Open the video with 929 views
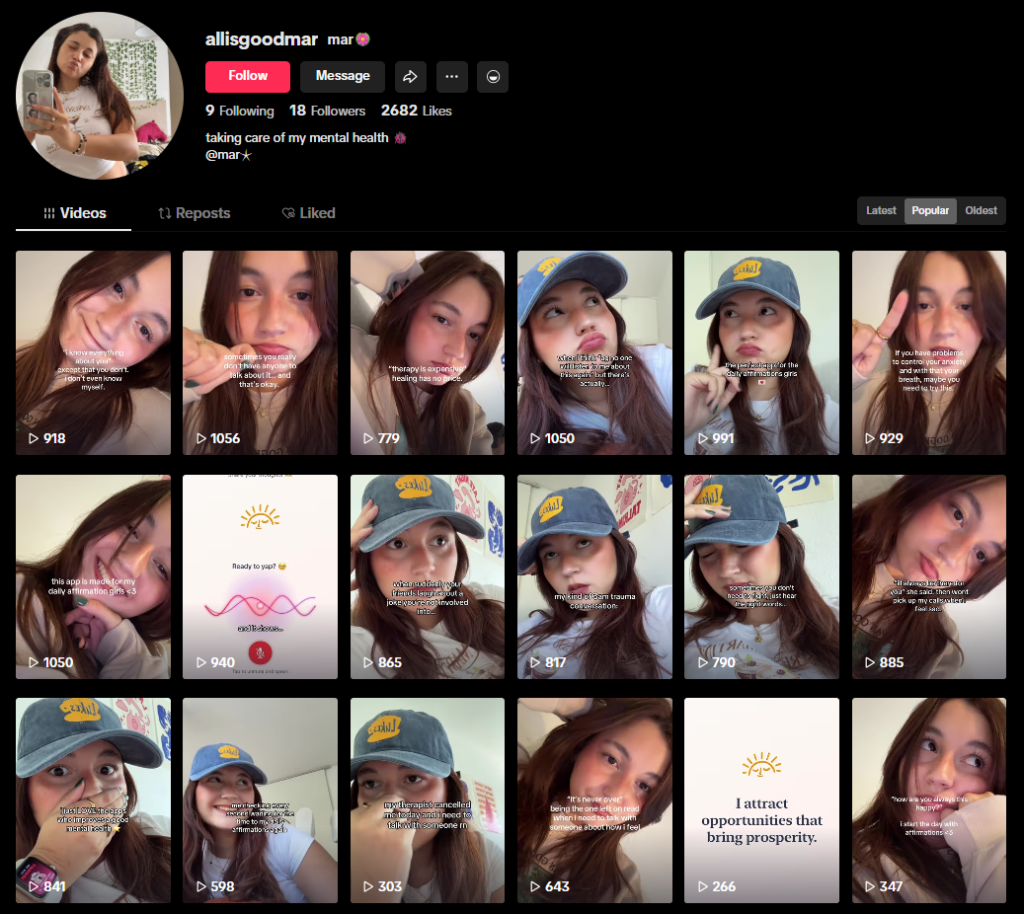This screenshot has width=1024, height=914. (x=928, y=352)
